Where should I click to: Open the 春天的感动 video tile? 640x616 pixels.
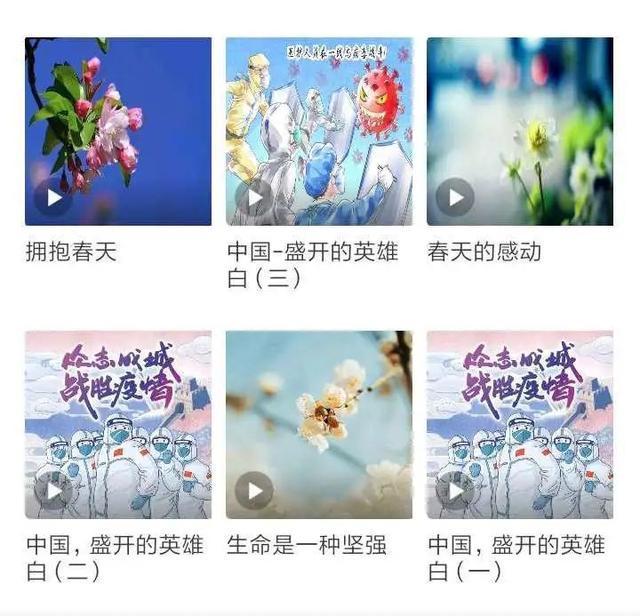click(520, 132)
